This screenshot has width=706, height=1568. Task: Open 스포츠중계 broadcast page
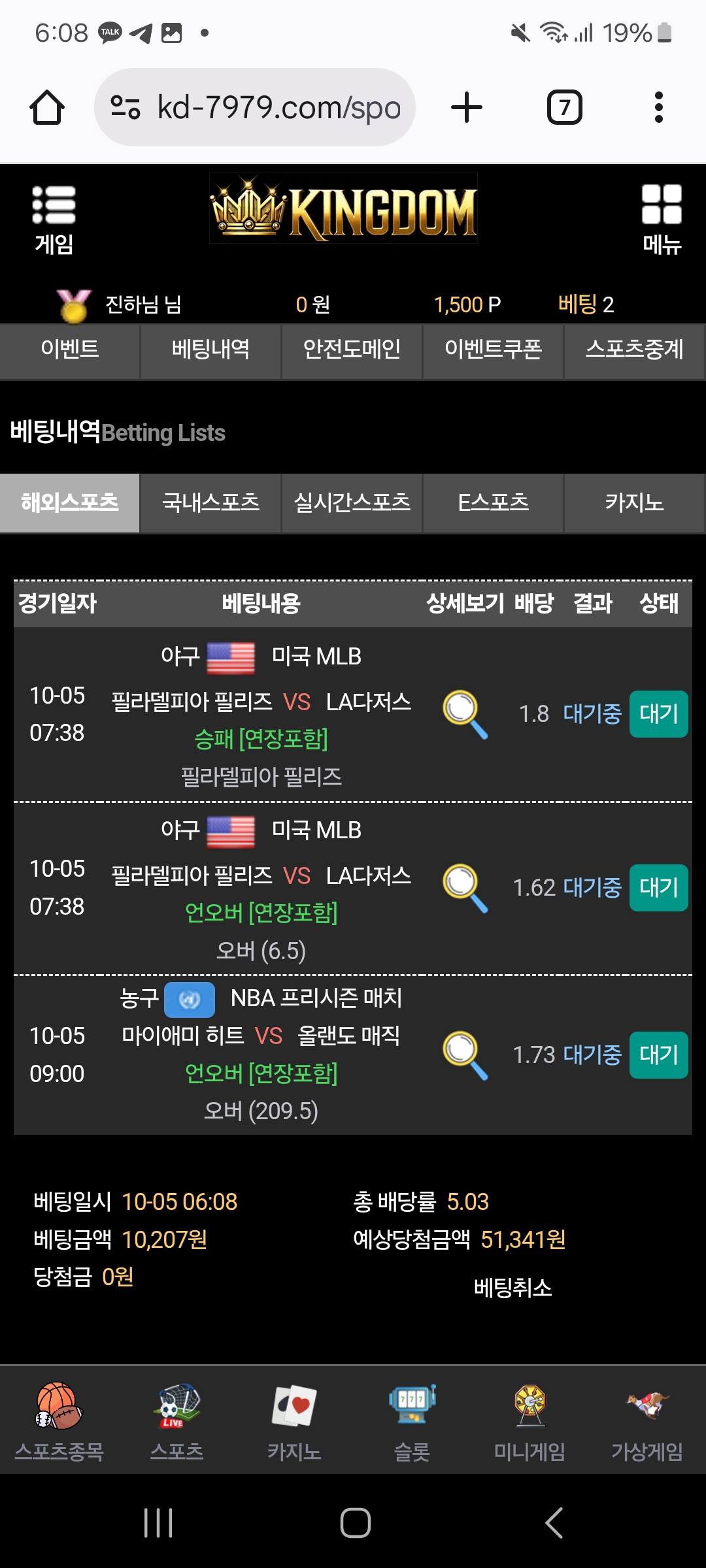[634, 350]
